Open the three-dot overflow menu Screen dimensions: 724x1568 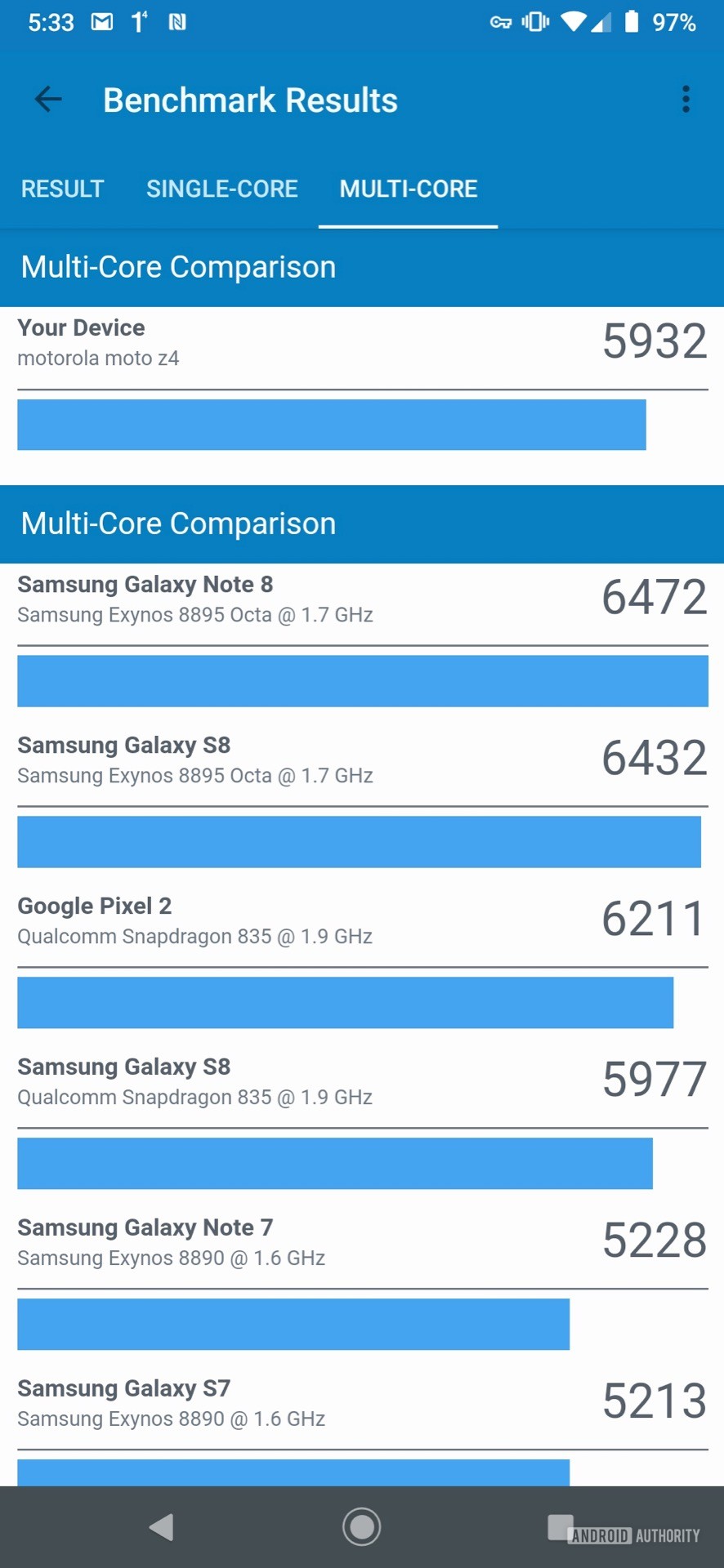(686, 100)
